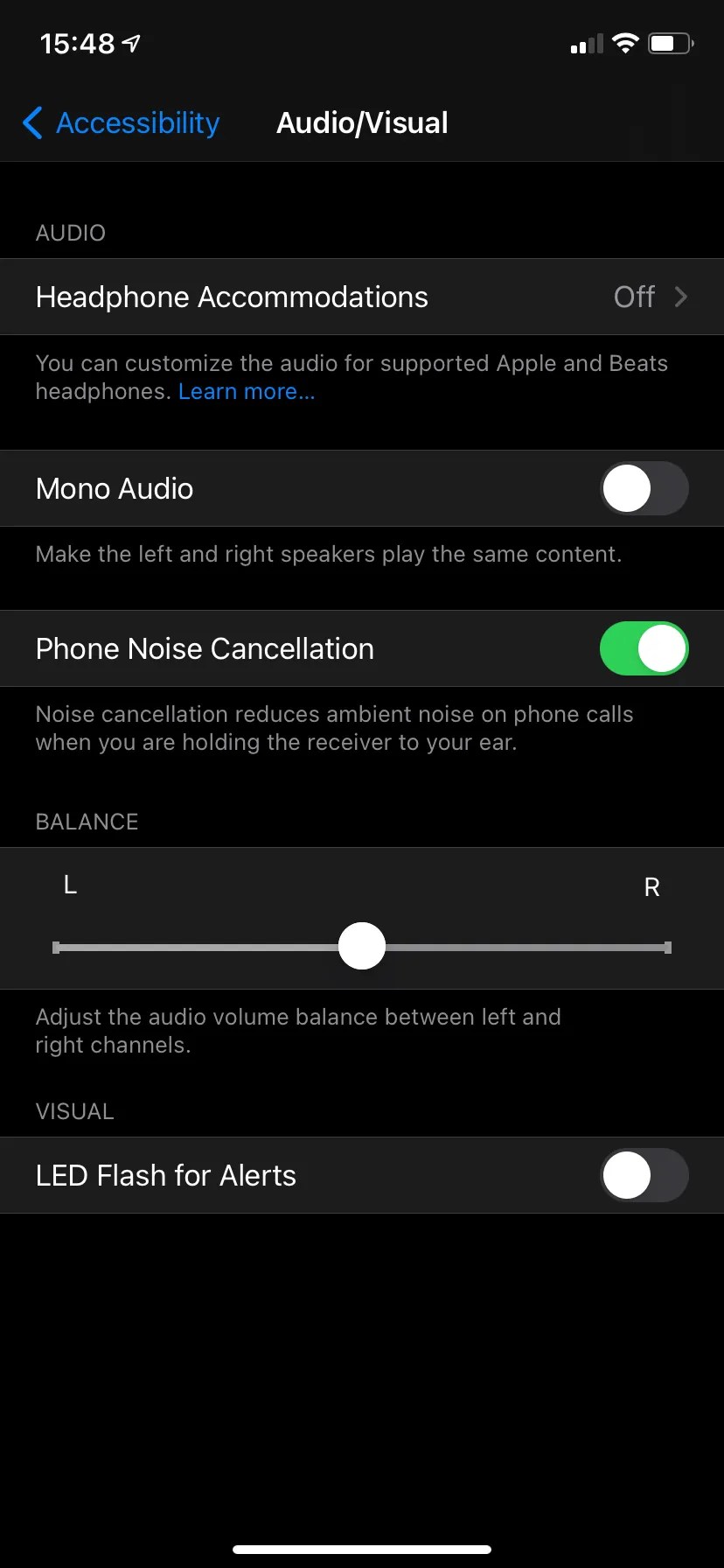Tap the back chevron arrow icon
This screenshot has height=1568, width=724.
pos(31,123)
